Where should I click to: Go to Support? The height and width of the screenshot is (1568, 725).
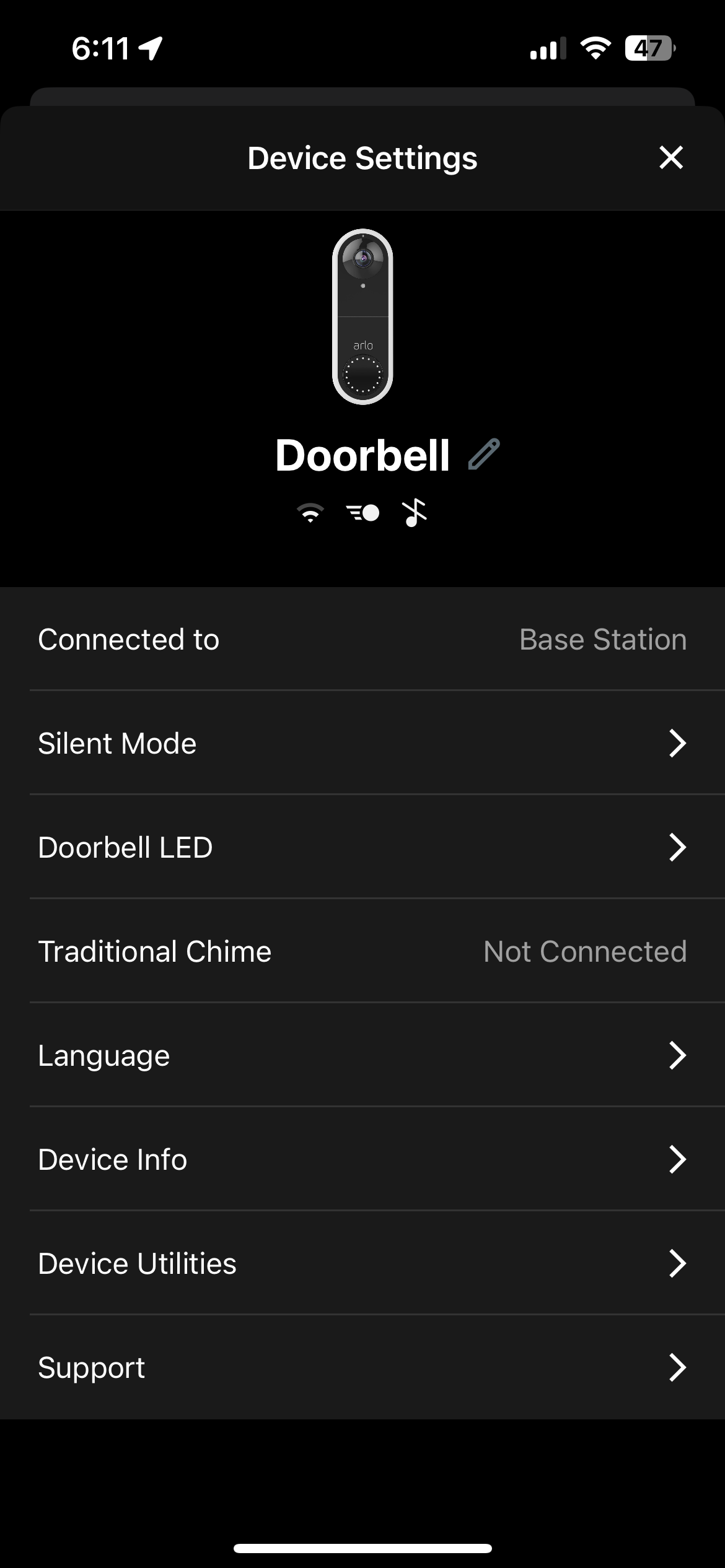[362, 1367]
